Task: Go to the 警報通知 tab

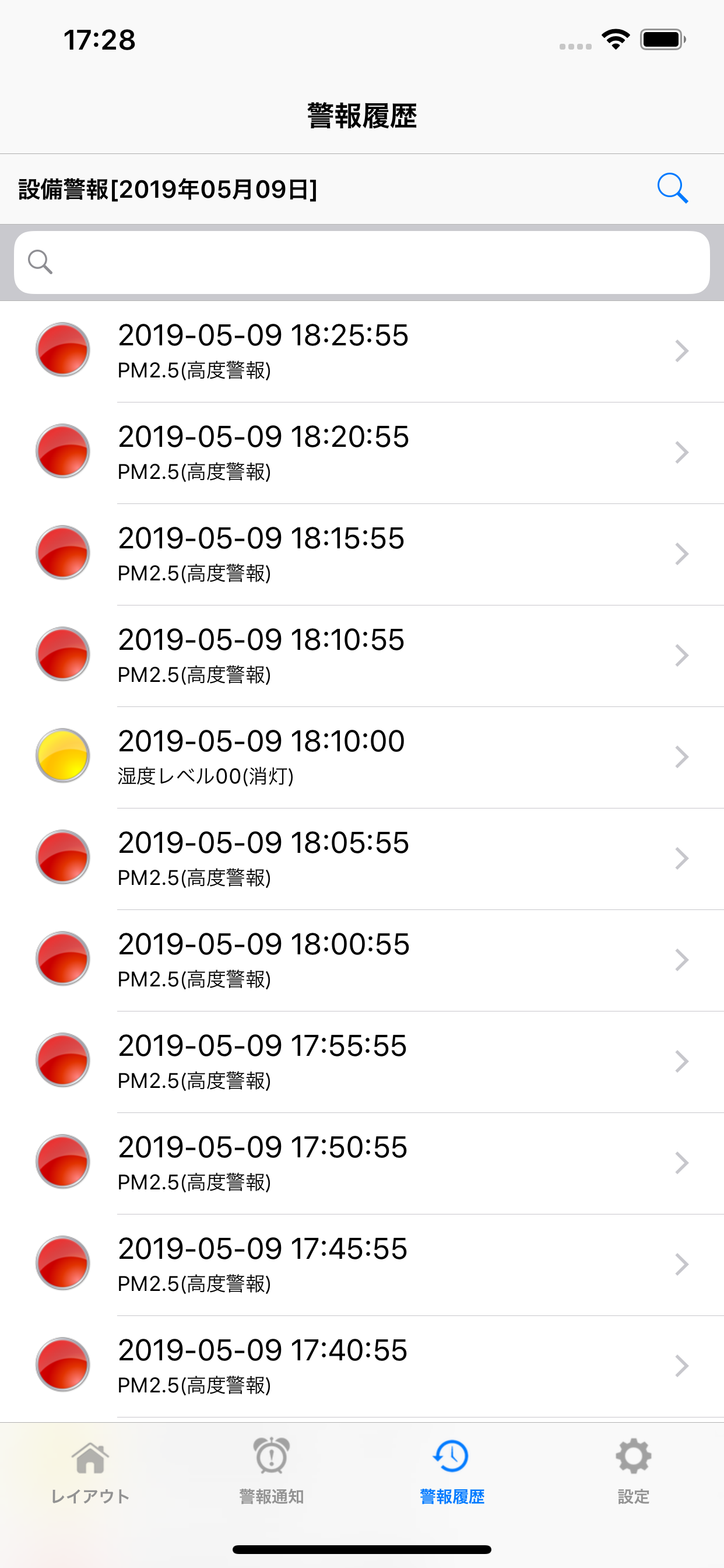Action: (x=271, y=1471)
